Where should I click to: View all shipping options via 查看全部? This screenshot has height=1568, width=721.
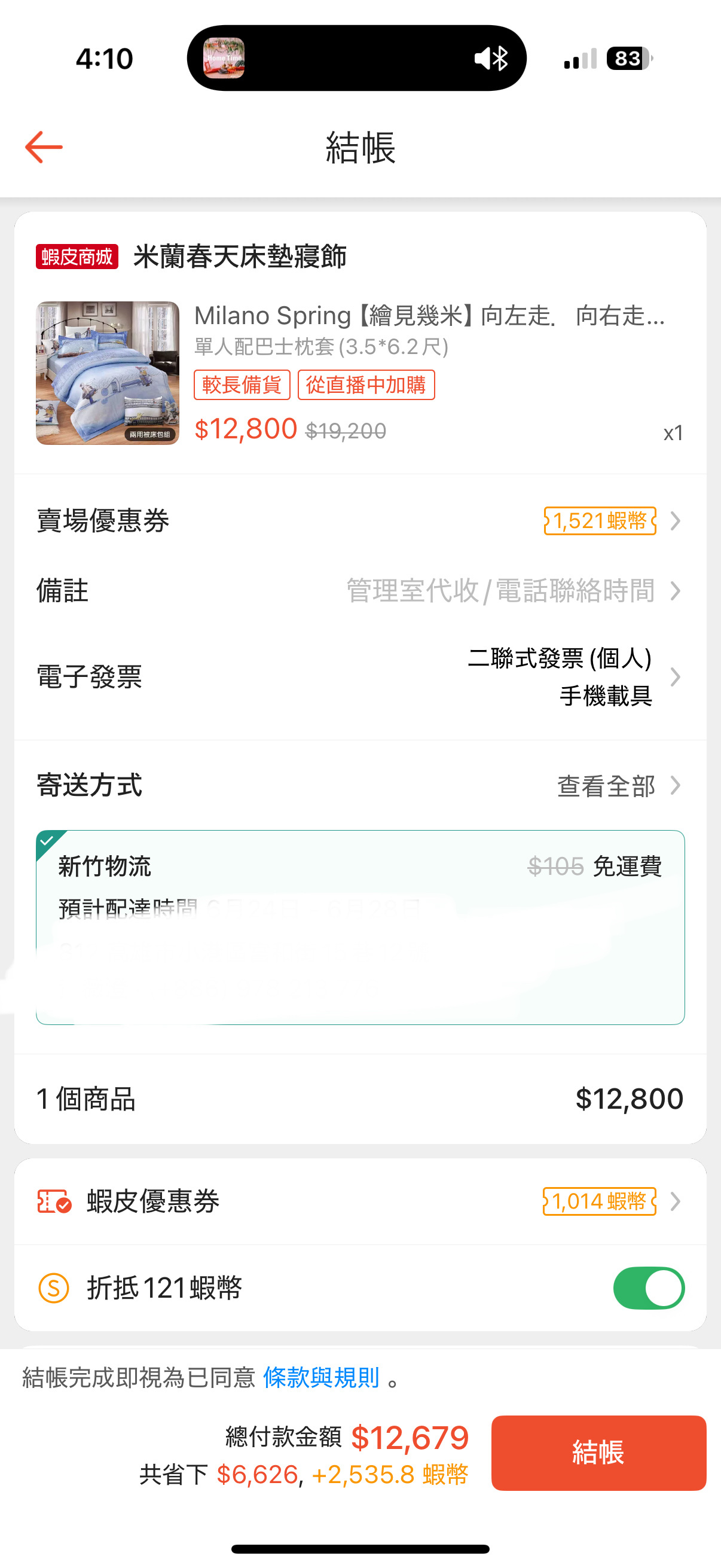coord(619,786)
